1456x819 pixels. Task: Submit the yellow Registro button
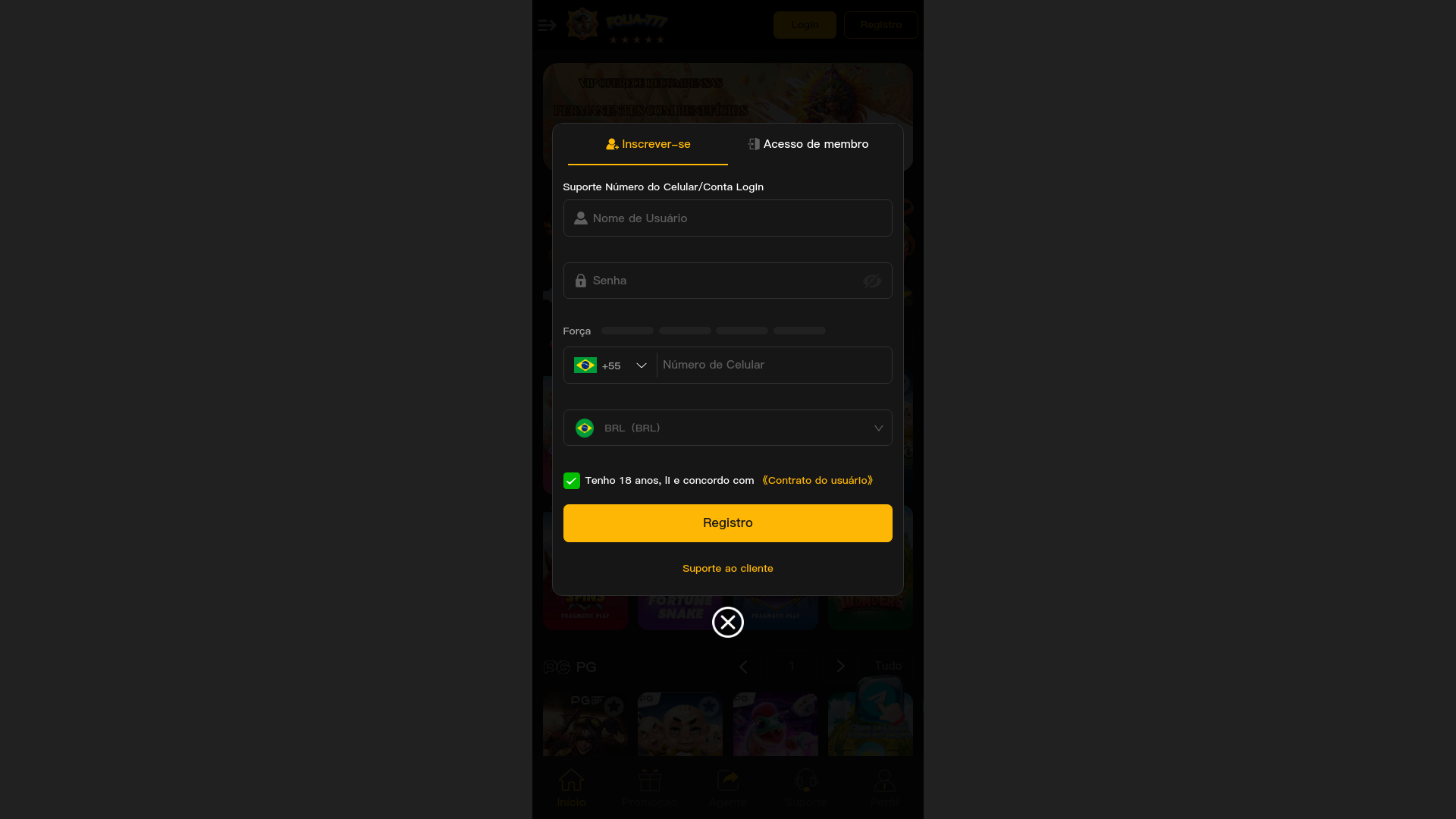[x=728, y=523]
